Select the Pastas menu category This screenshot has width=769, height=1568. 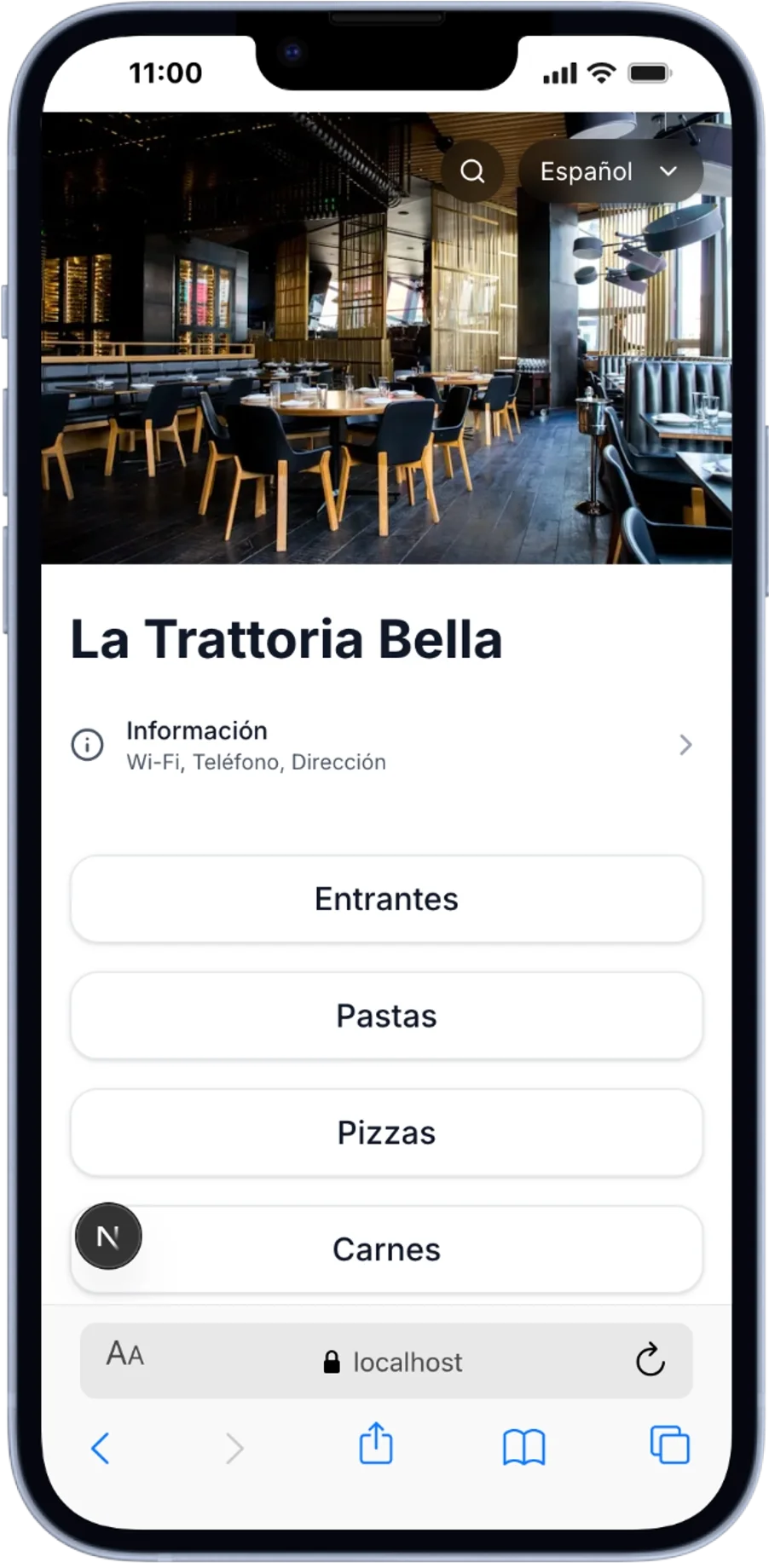click(384, 1016)
